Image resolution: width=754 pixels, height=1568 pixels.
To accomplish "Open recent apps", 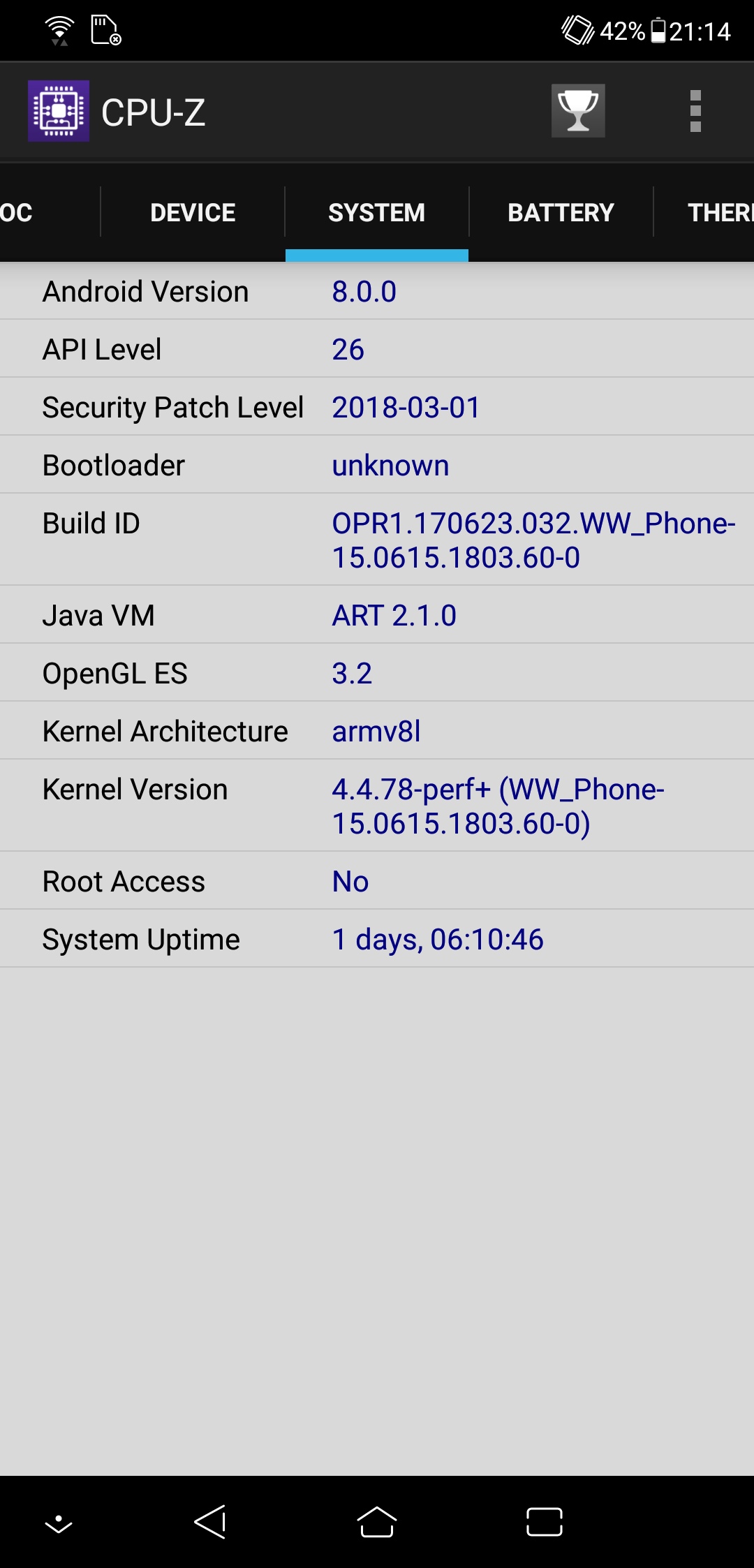I will point(544,1521).
